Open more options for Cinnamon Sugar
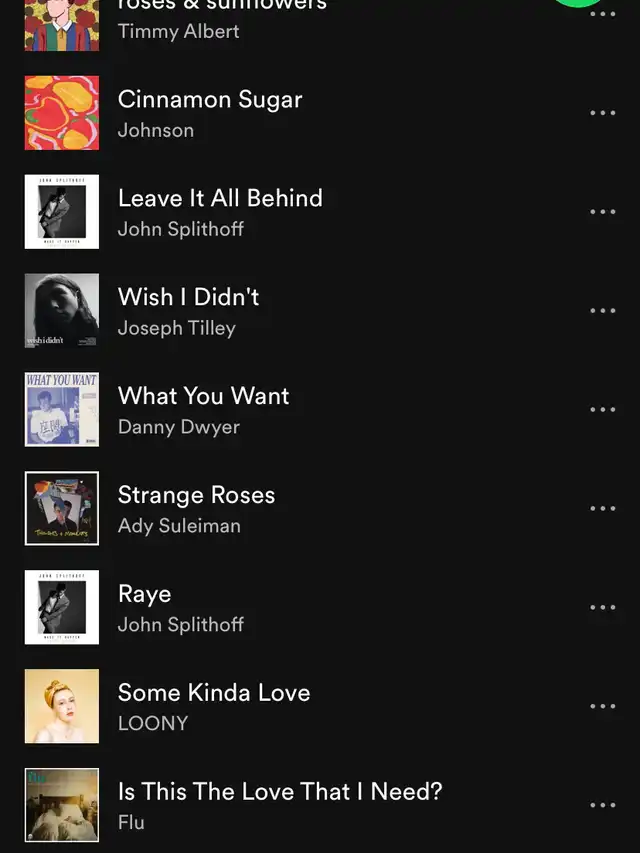640x853 pixels. [x=603, y=113]
